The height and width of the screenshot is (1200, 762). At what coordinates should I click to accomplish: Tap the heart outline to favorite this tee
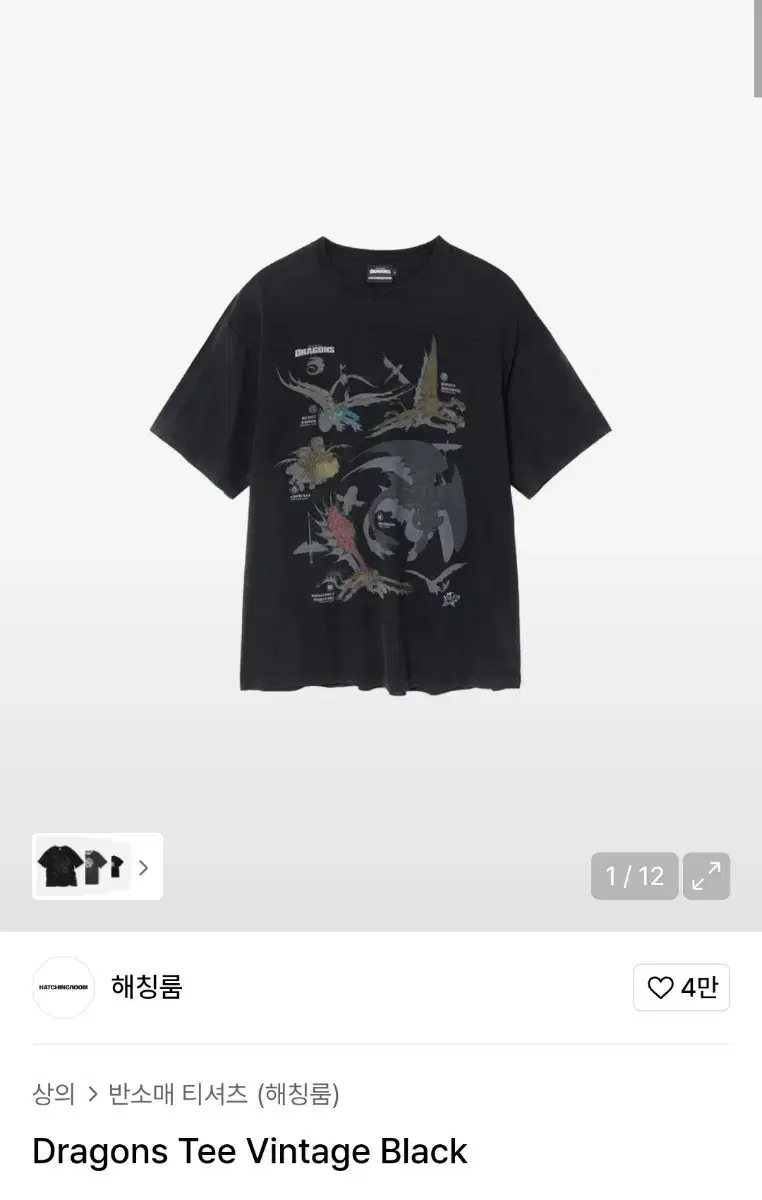tap(660, 986)
